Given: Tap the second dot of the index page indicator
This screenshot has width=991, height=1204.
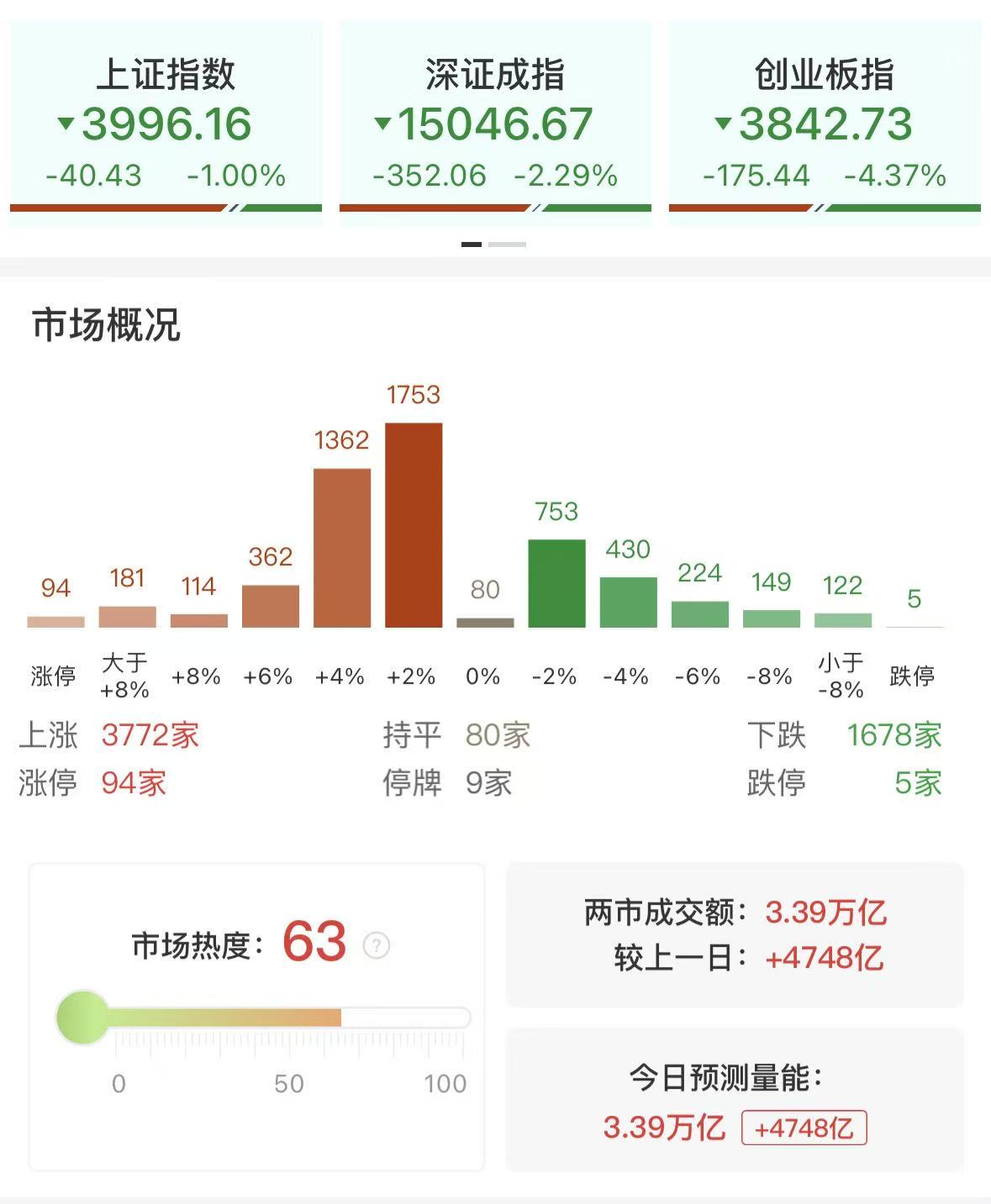Looking at the screenshot, I should 507,244.
